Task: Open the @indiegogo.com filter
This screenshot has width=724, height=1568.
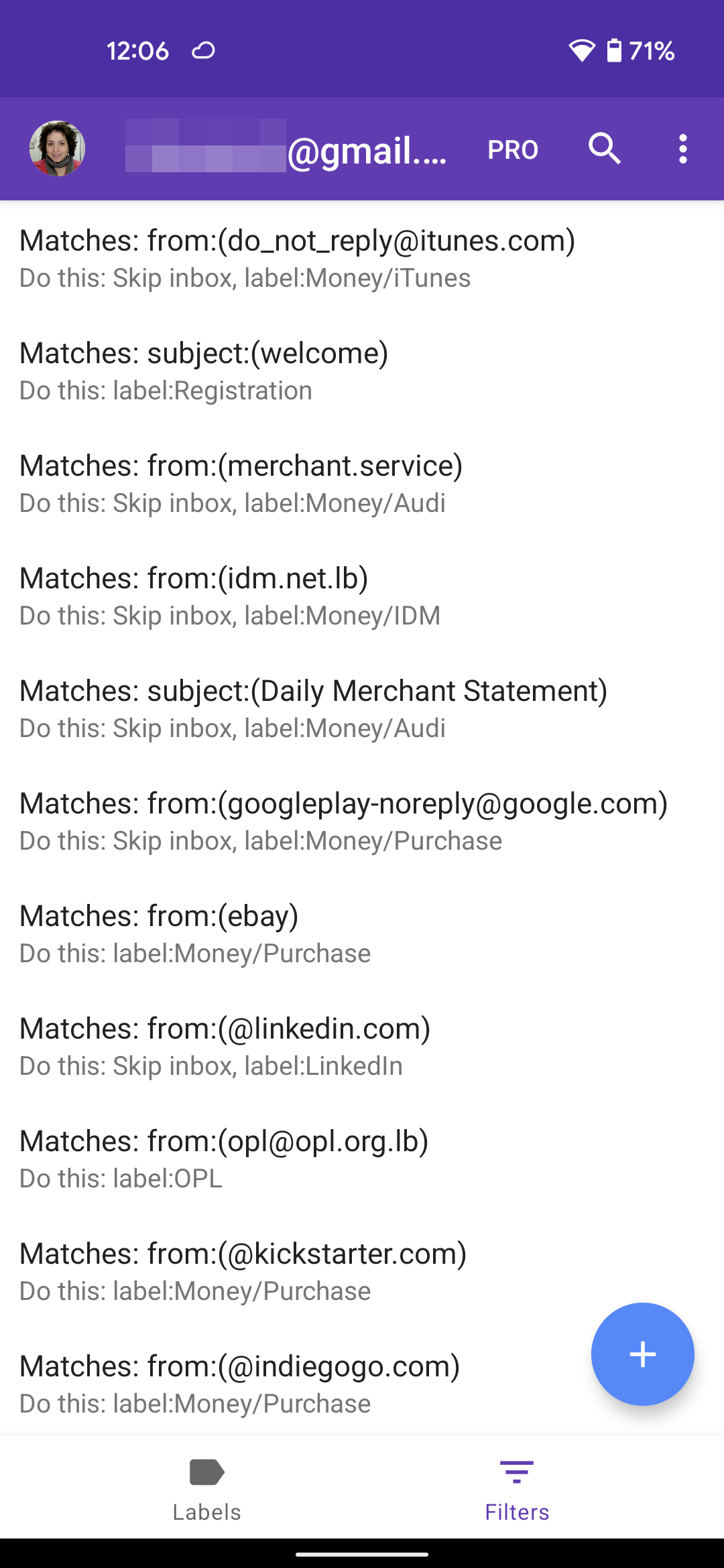Action: [239, 1384]
